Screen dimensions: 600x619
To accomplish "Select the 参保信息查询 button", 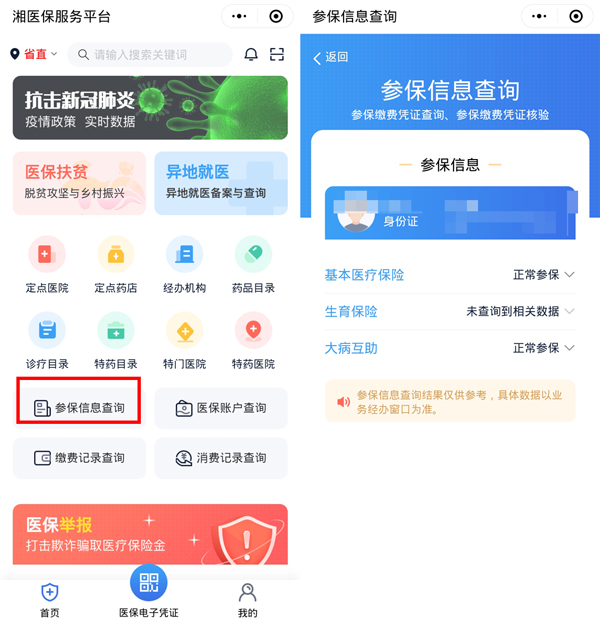I will pyautogui.click(x=79, y=408).
